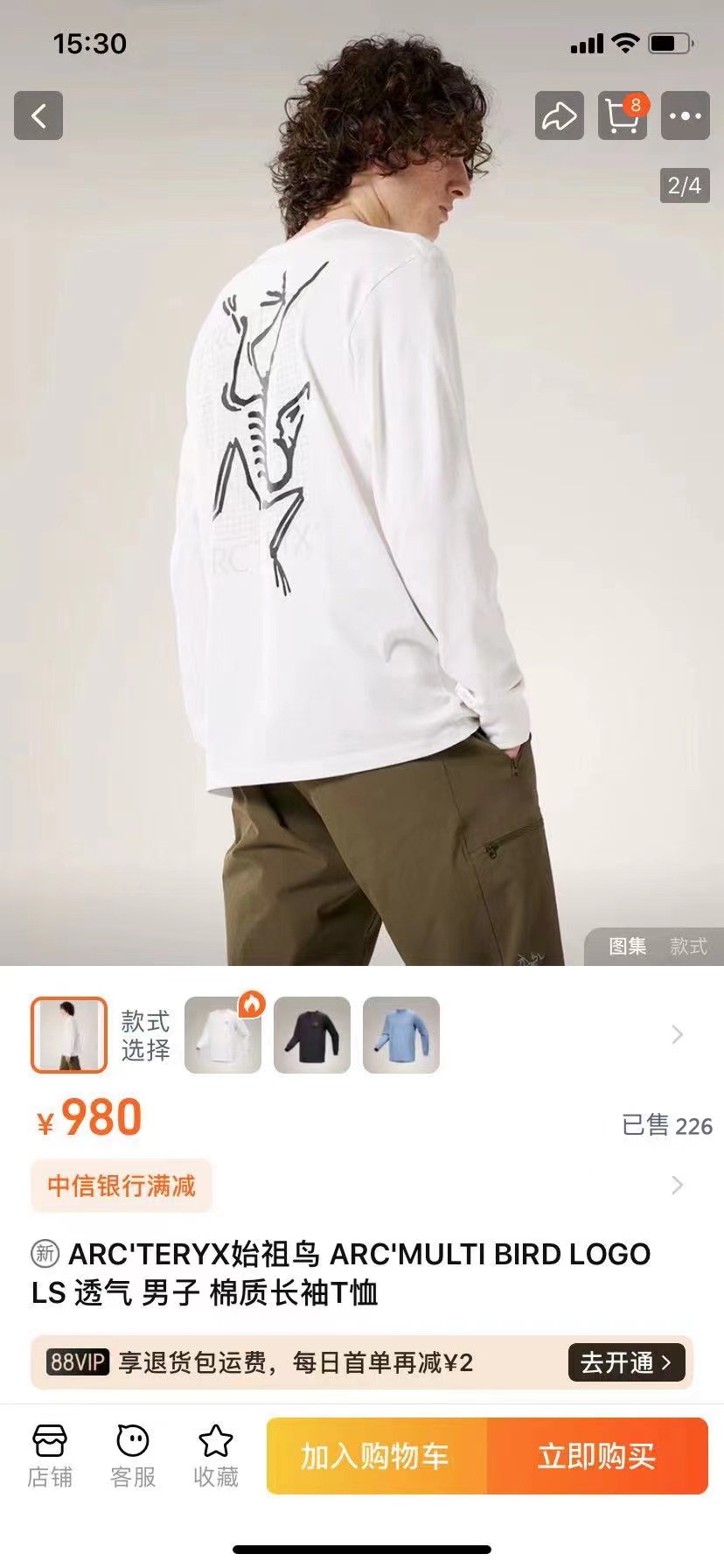Viewport: 724px width, 1568px height.
Task: Switch to the 图集 image tab
Action: (x=627, y=946)
